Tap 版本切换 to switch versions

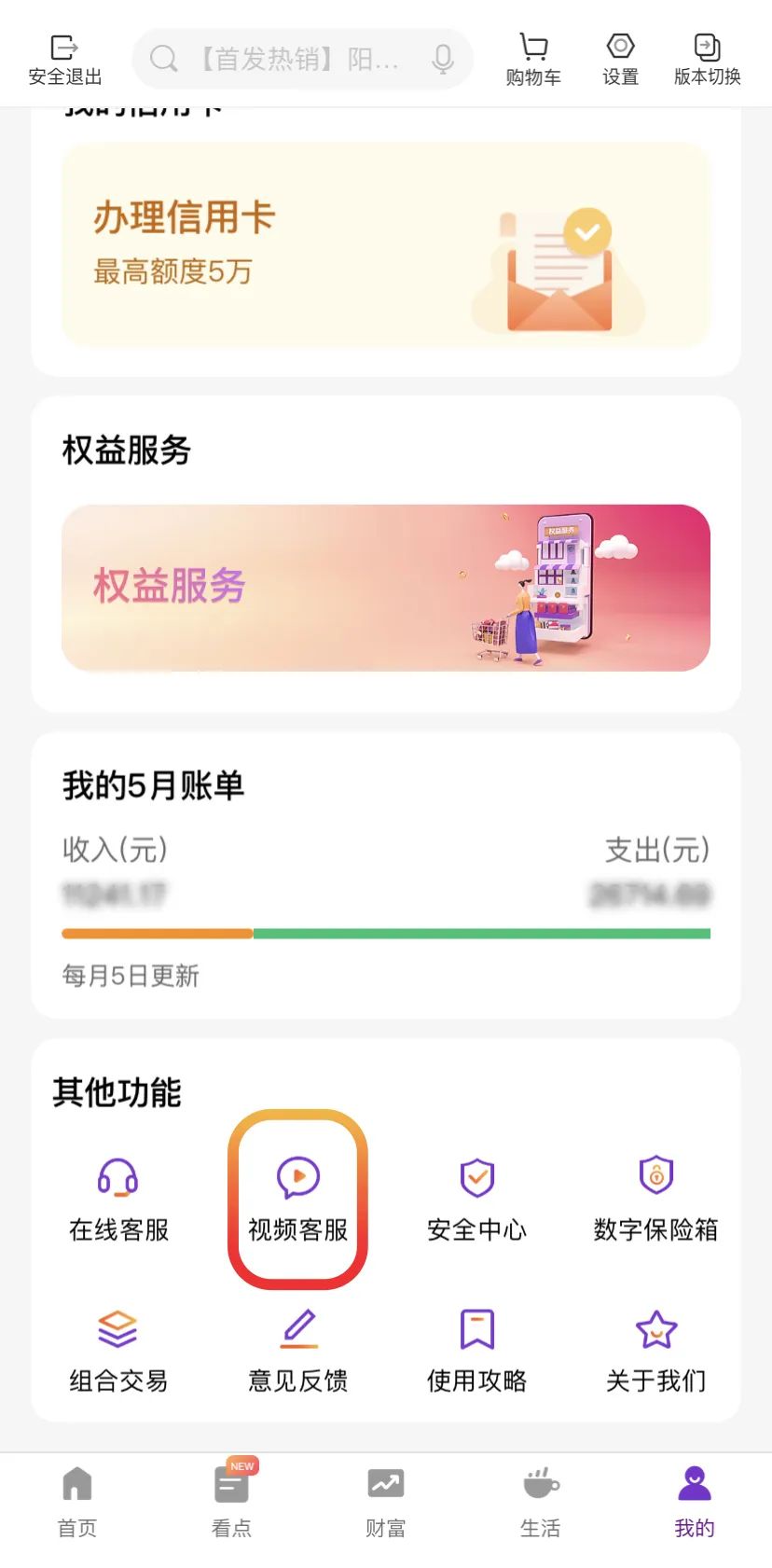(x=707, y=60)
